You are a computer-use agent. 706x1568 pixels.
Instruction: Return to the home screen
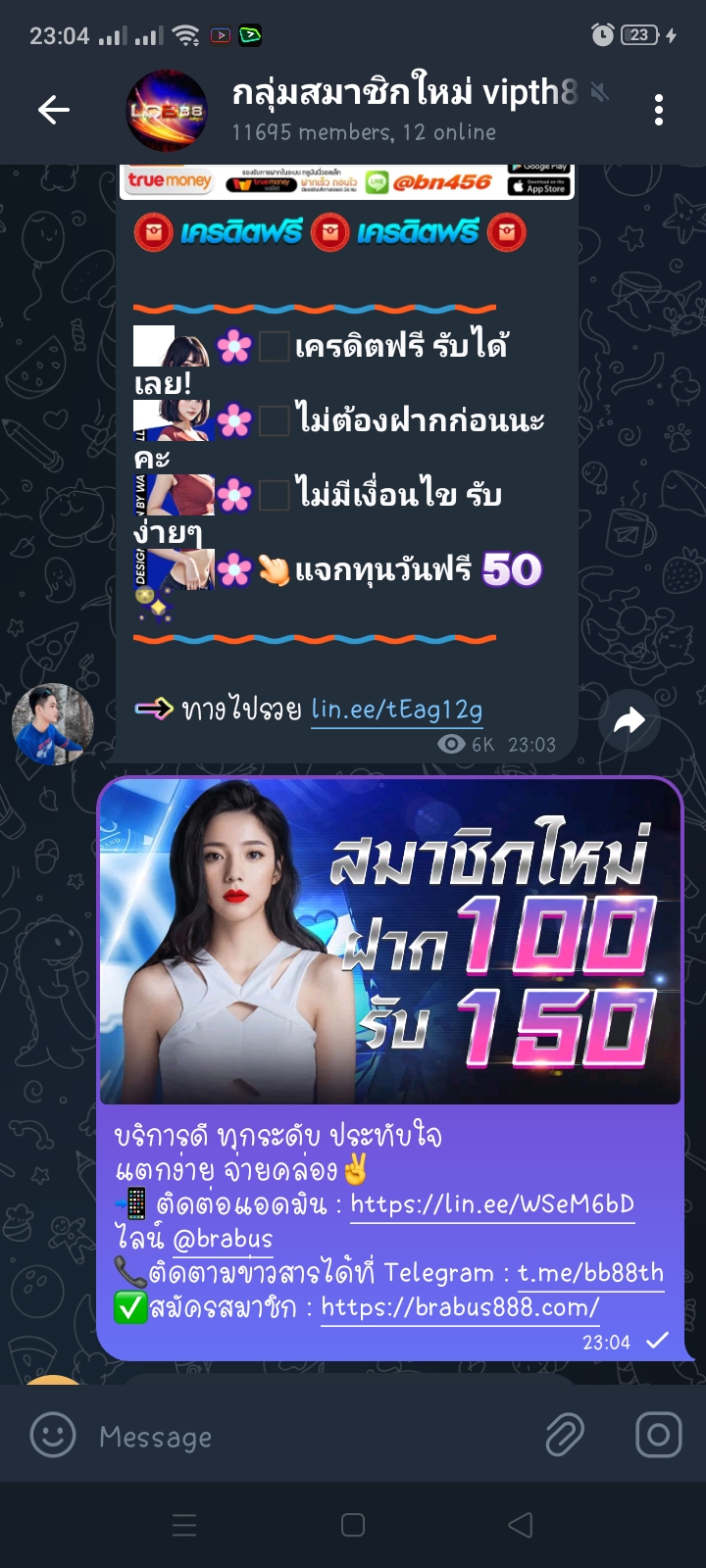pyautogui.click(x=353, y=1525)
